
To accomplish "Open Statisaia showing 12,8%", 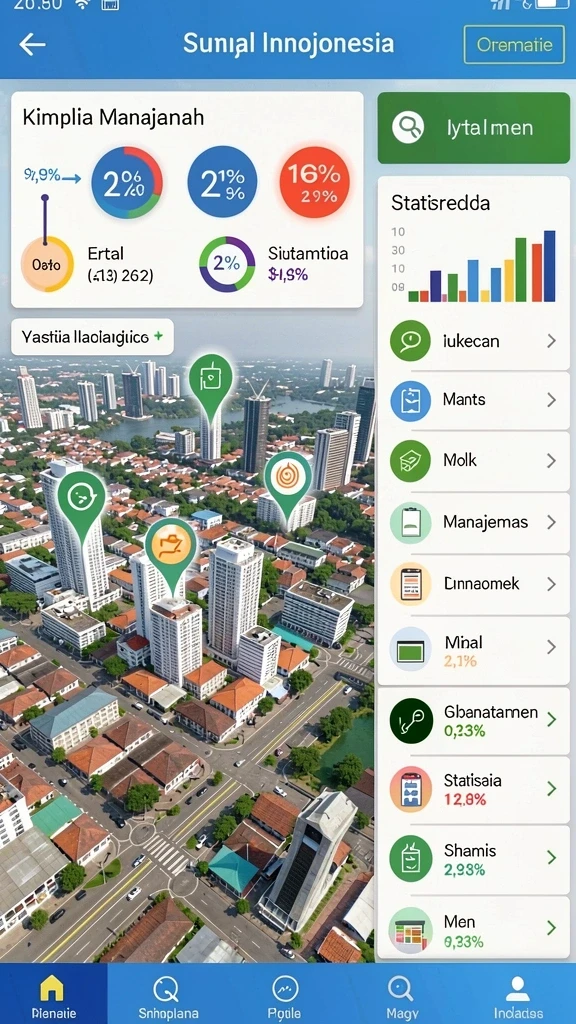I will [473, 789].
